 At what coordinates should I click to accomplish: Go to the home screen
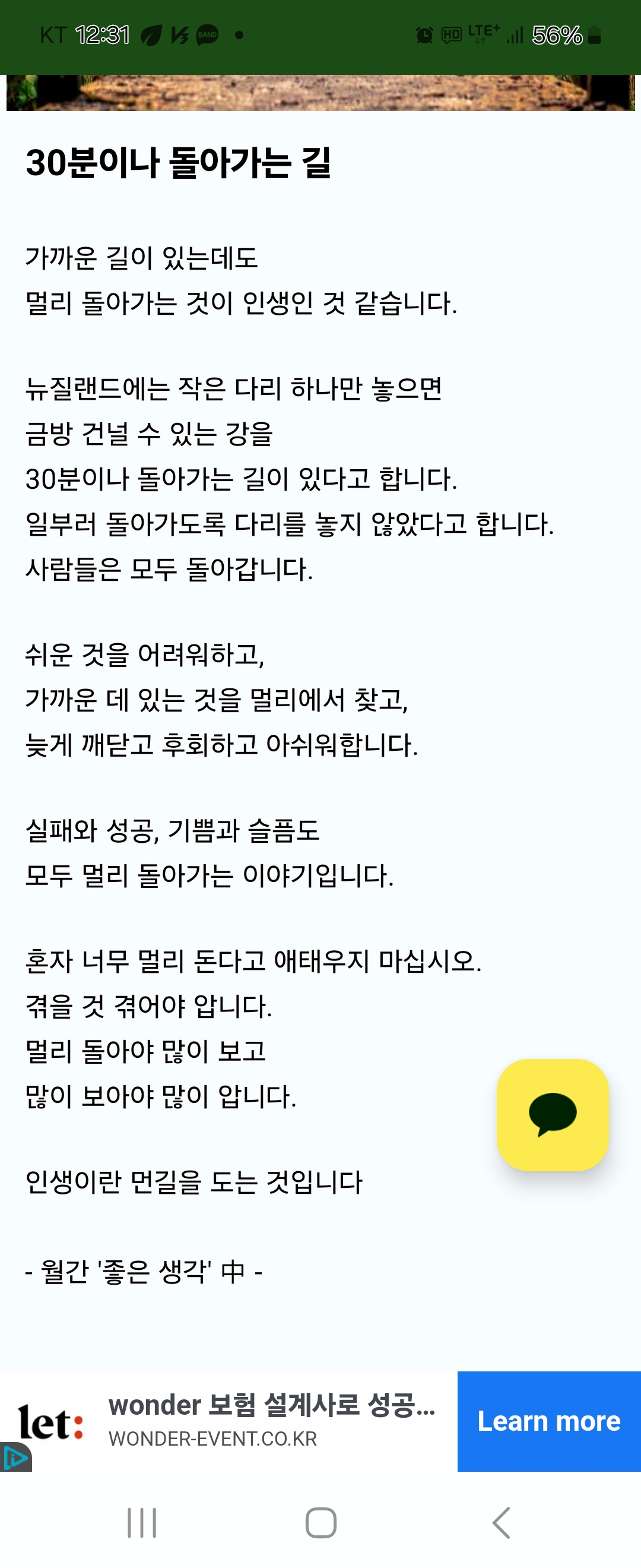[320, 1522]
